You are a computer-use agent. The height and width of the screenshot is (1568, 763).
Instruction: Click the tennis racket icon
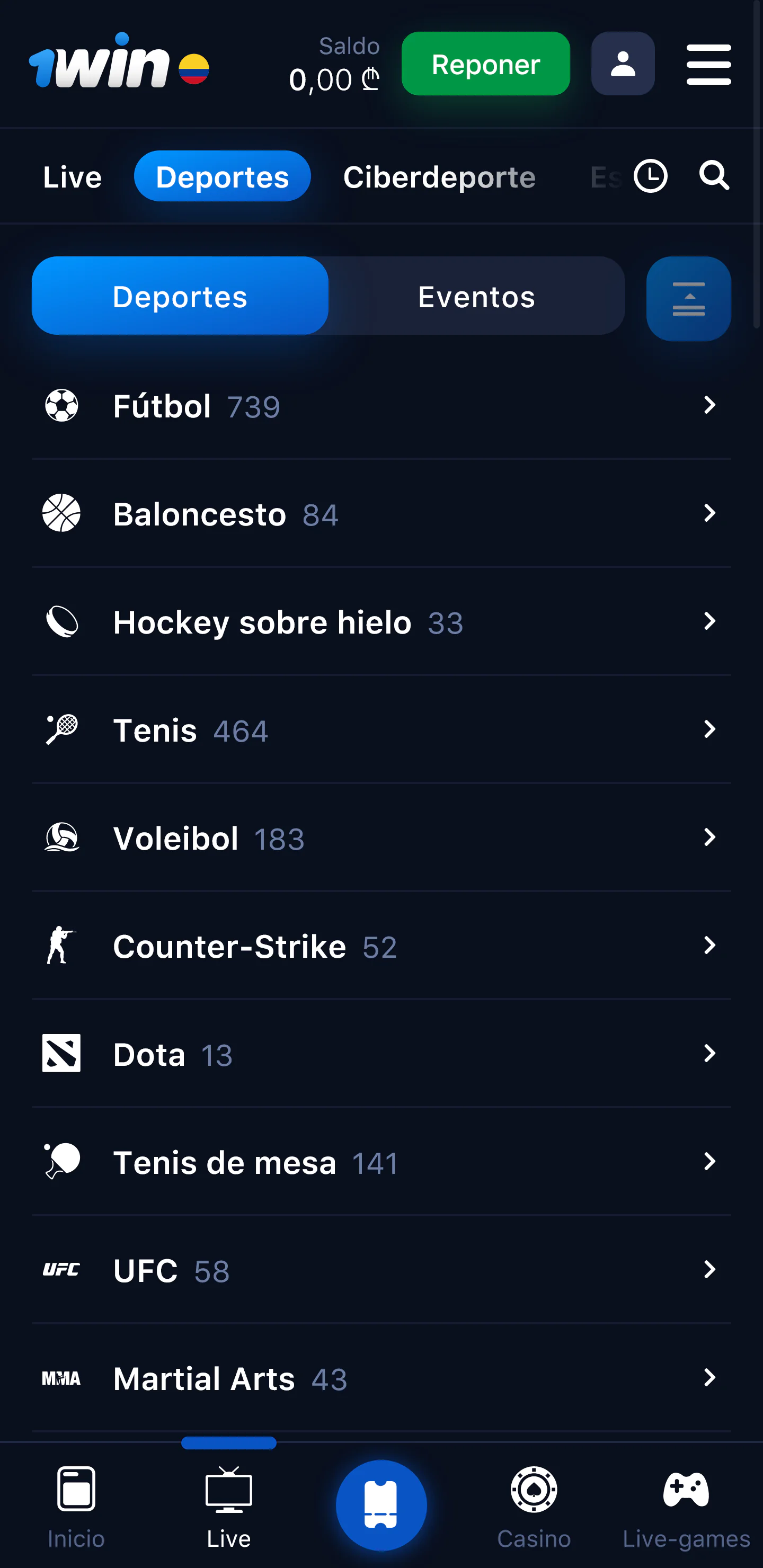[x=61, y=730]
